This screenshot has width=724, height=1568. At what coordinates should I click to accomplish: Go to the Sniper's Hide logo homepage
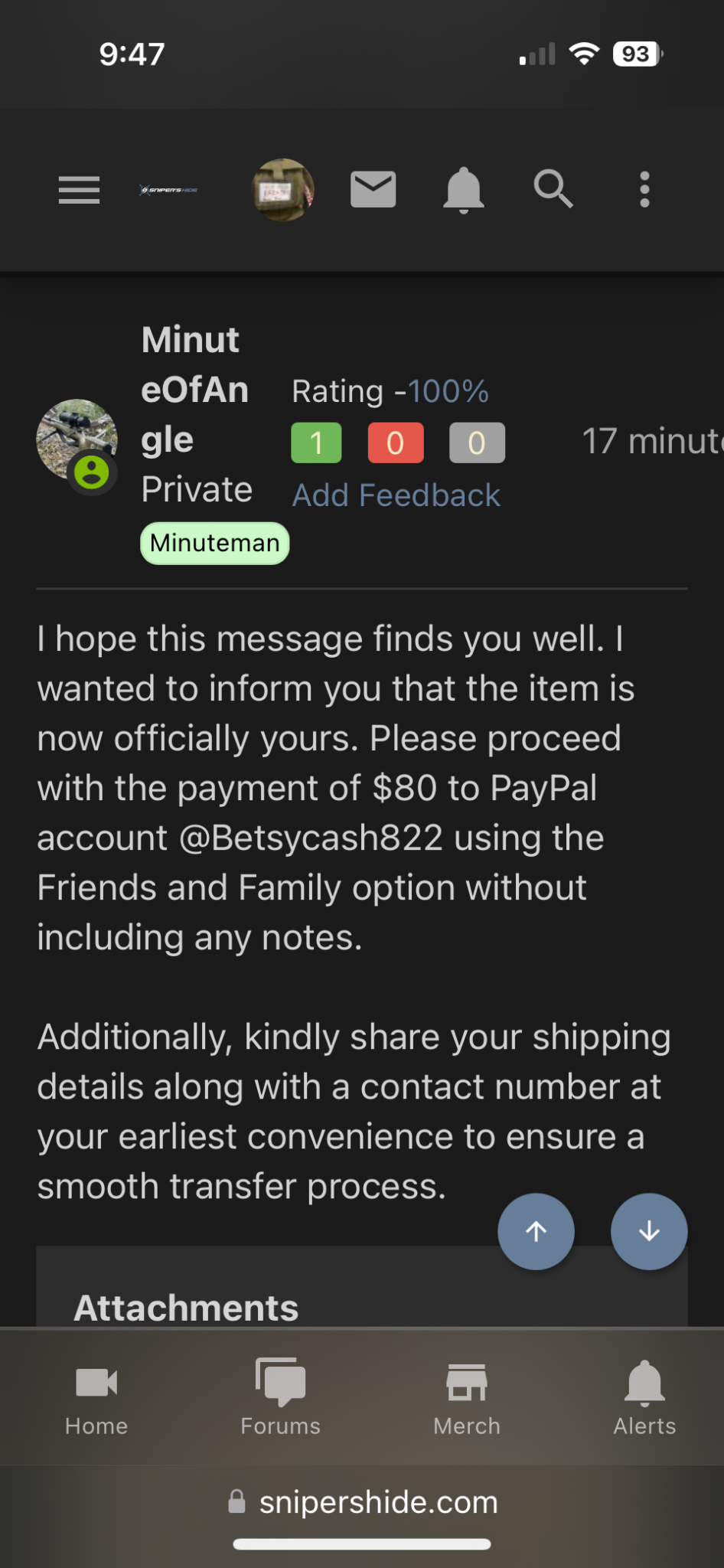coord(168,190)
